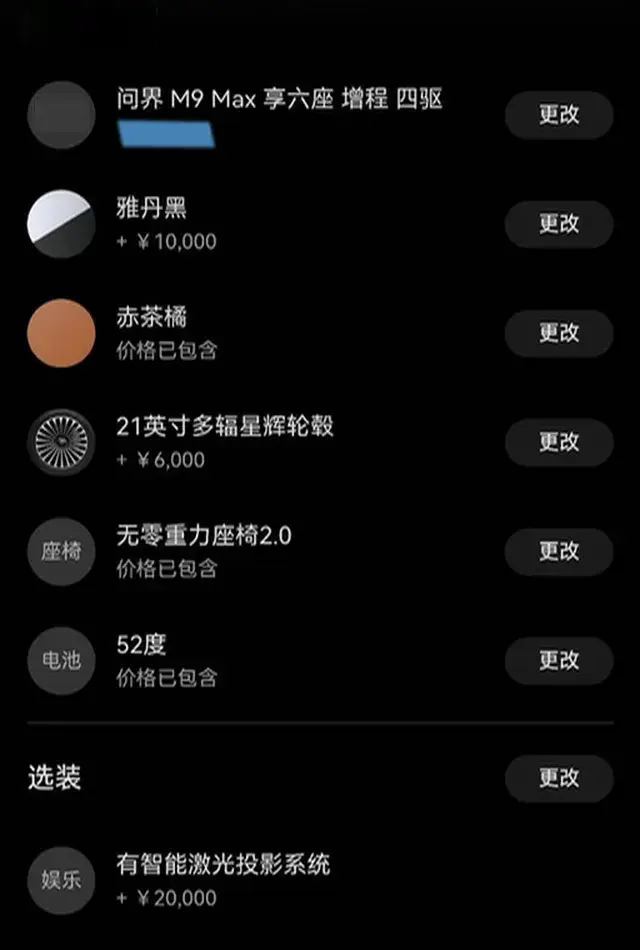Tap 更改 next to 问界 M9 Max model

pos(558,115)
